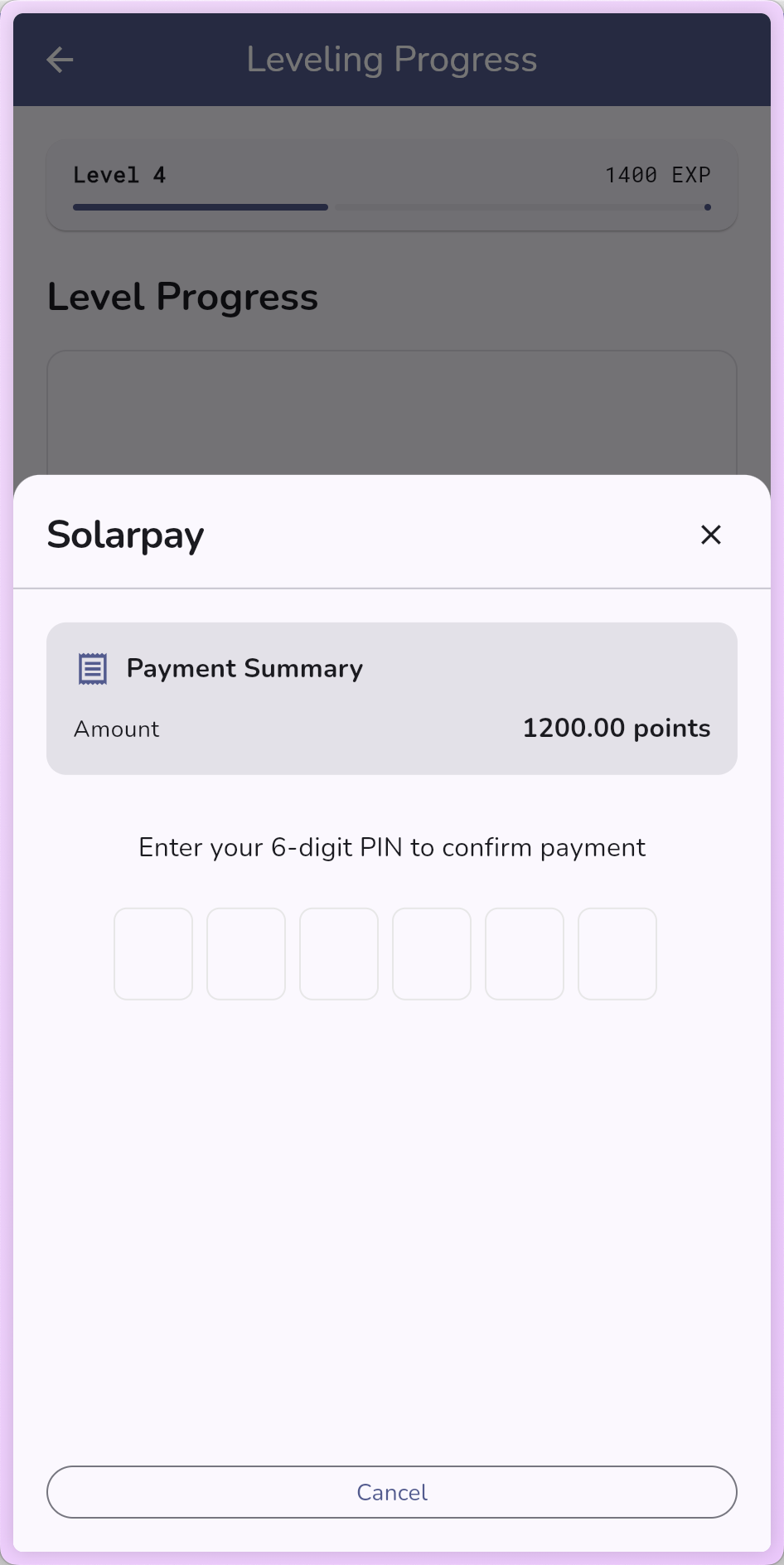The width and height of the screenshot is (784, 1565).
Task: Cancel the payment confirmation
Action: pos(392,1492)
